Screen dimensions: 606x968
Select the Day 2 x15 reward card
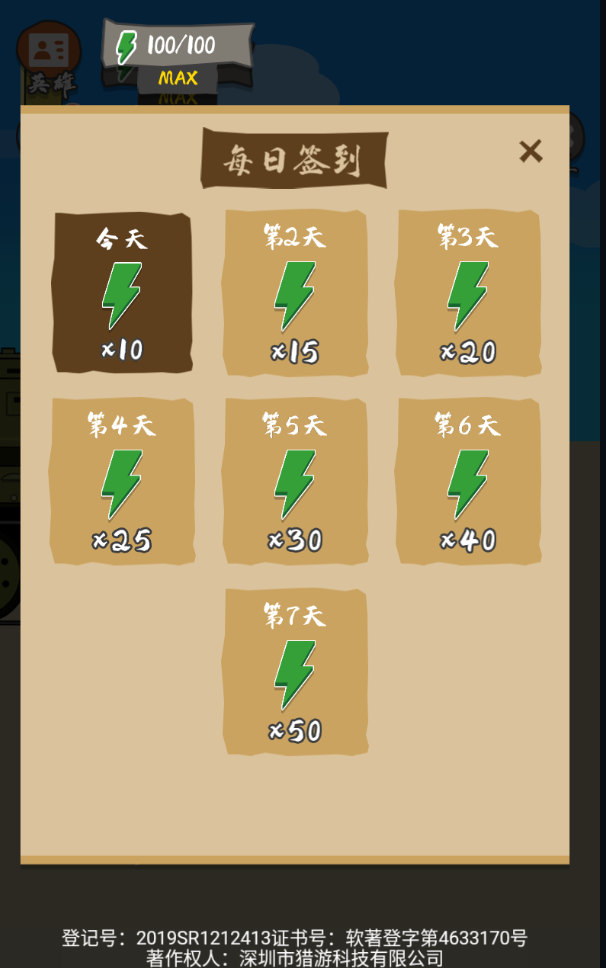(295, 294)
